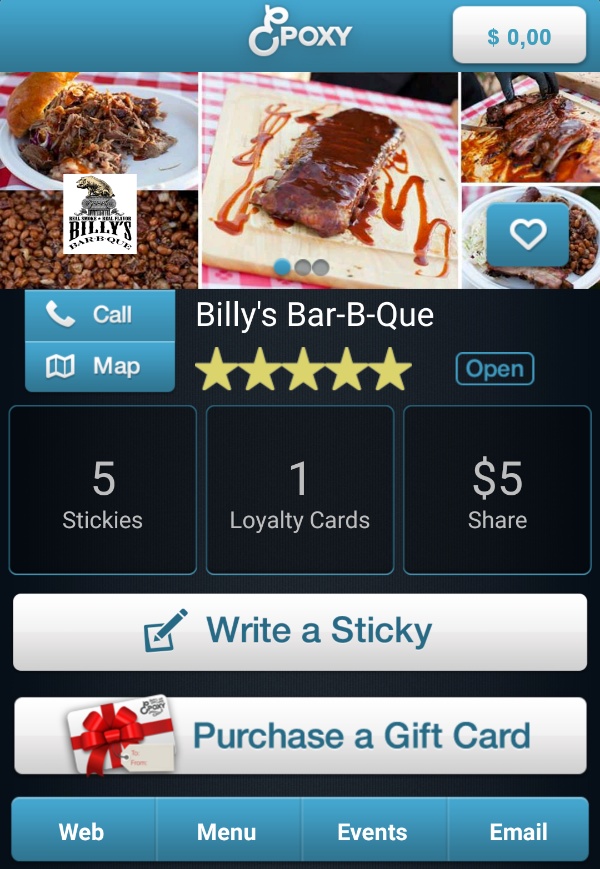Show the restaurant Menu

pyautogui.click(x=227, y=831)
